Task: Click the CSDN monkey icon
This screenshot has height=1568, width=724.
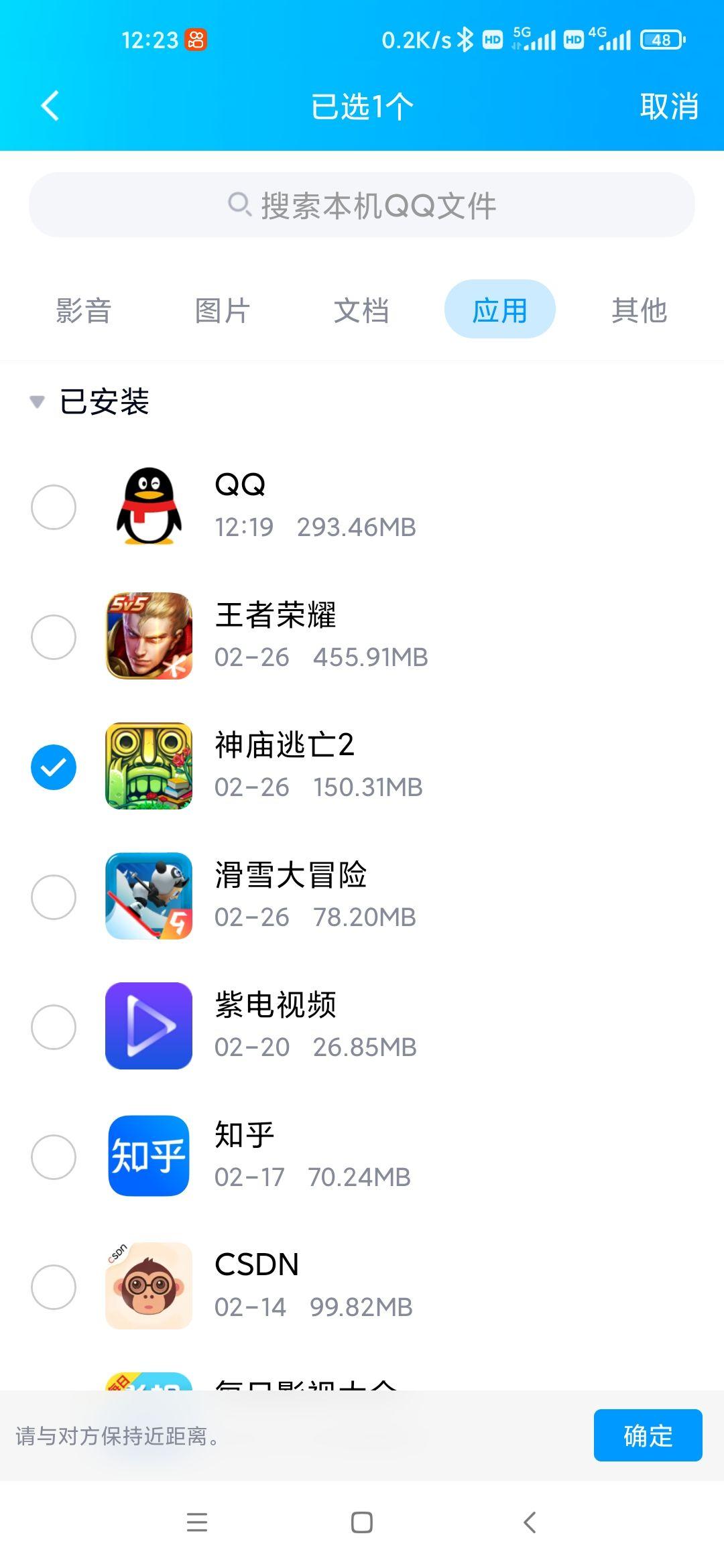Action: click(x=149, y=1285)
